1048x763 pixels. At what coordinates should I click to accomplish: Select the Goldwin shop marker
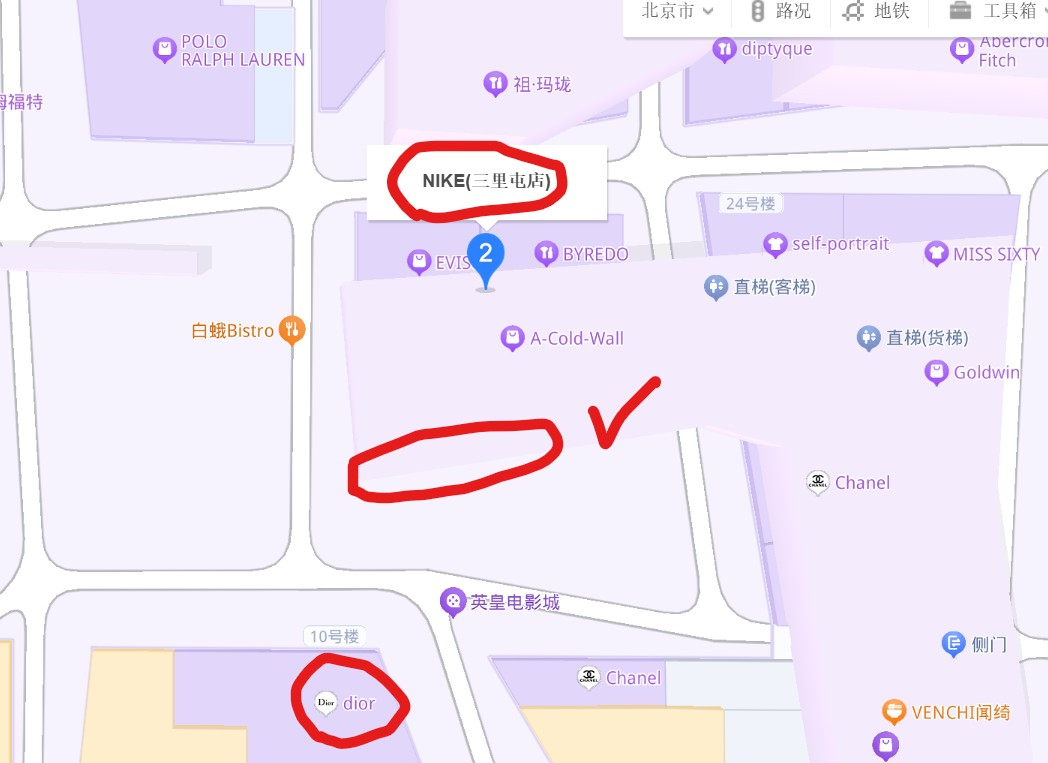(936, 373)
